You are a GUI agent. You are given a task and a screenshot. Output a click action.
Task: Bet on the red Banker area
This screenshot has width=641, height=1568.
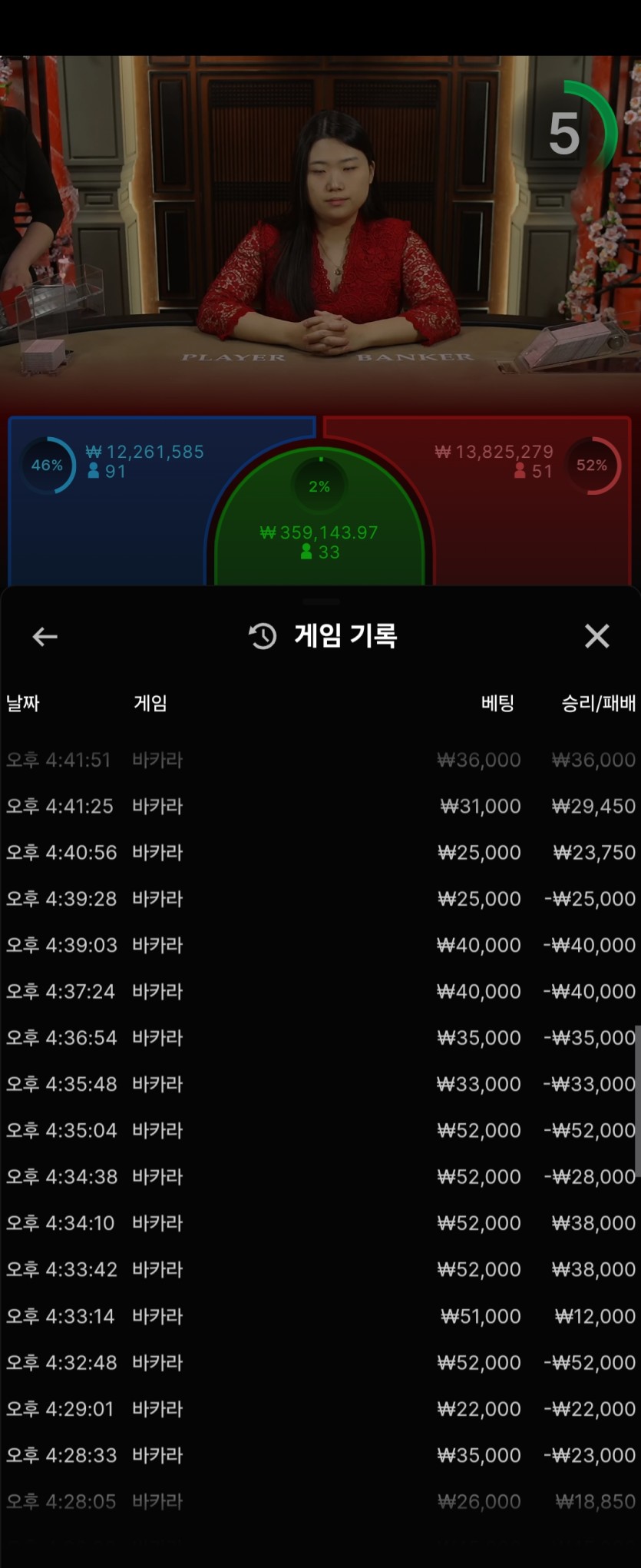coord(530,522)
